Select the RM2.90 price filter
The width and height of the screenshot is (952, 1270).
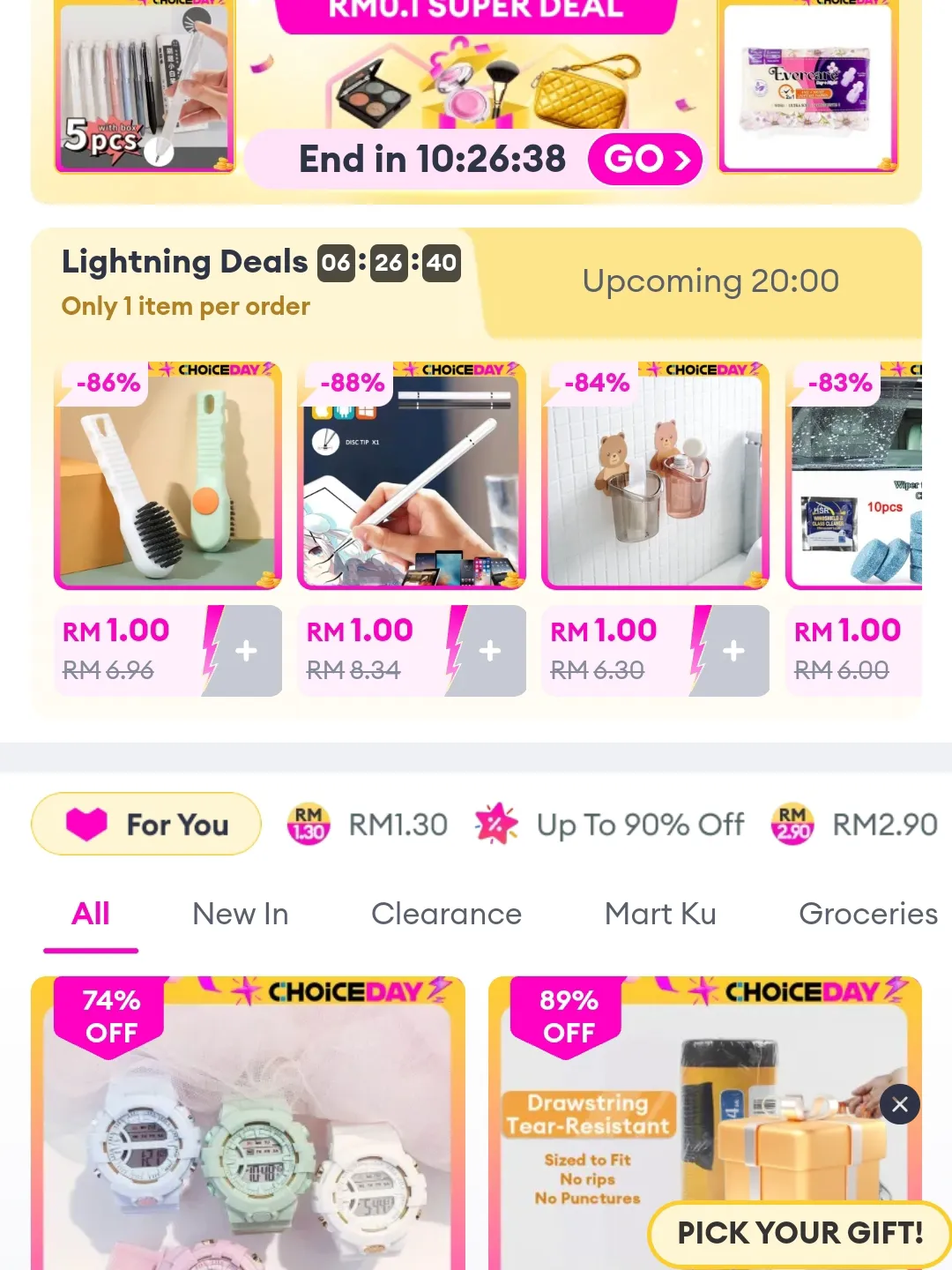pos(853,825)
